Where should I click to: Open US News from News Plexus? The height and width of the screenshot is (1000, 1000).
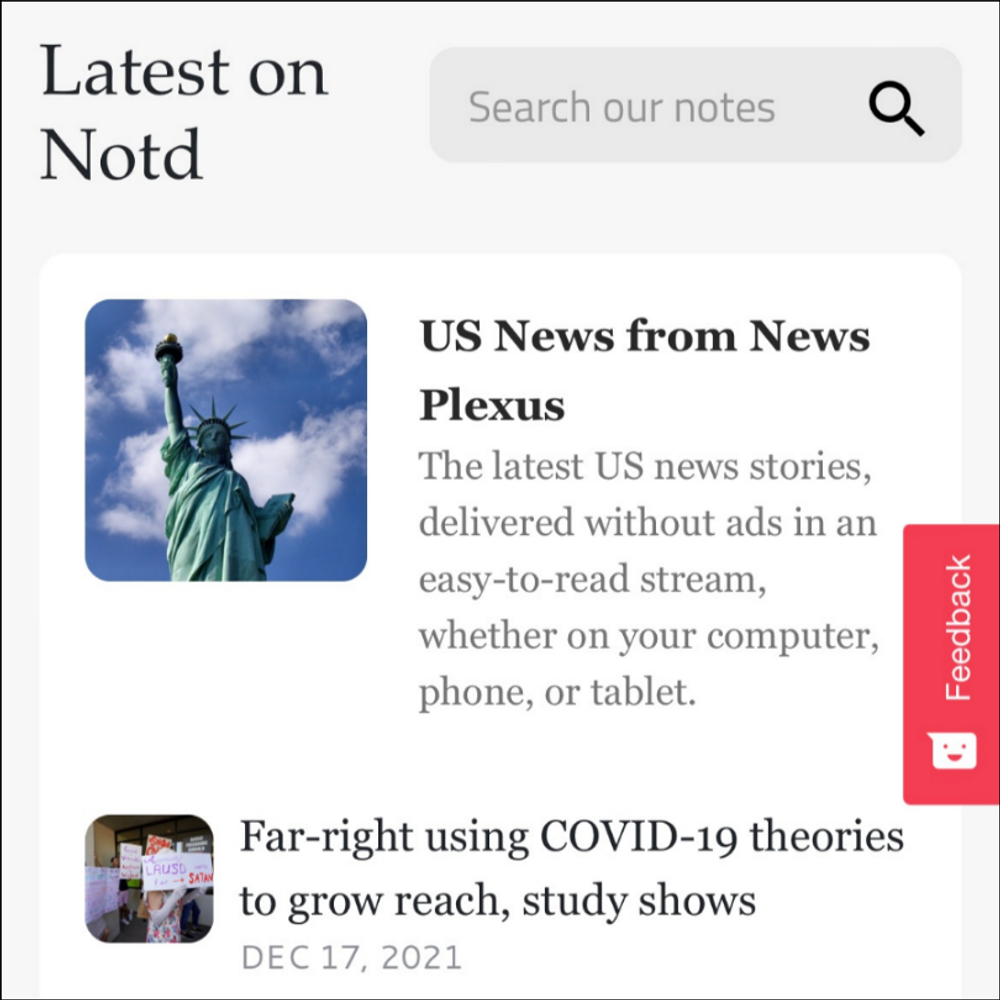(x=644, y=370)
